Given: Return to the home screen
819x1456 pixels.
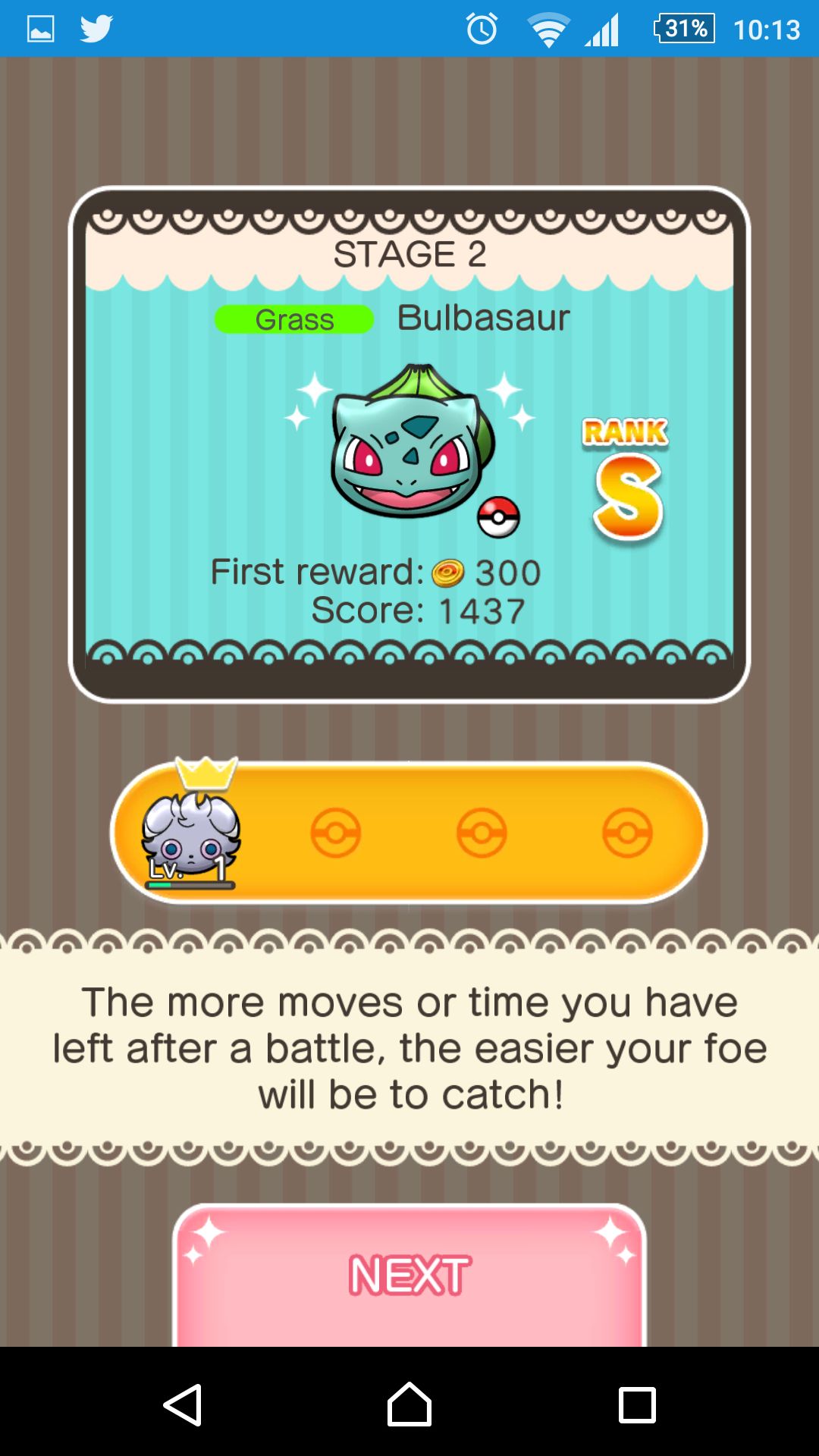Looking at the screenshot, I should click(409, 1404).
